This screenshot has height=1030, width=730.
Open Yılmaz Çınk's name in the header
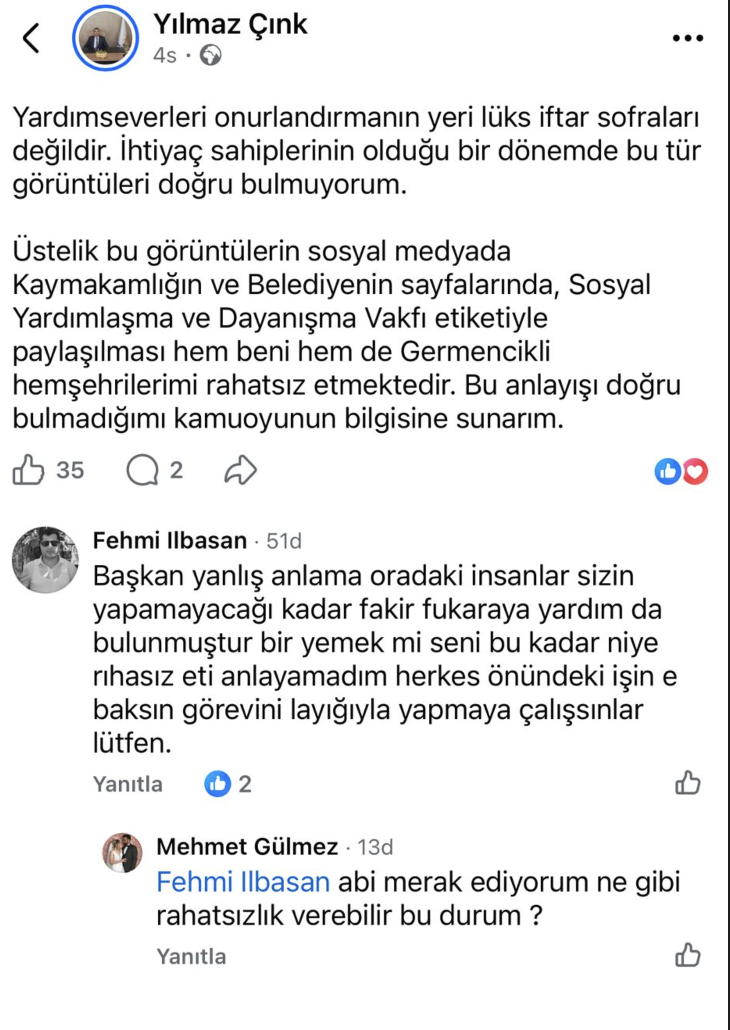tap(230, 24)
